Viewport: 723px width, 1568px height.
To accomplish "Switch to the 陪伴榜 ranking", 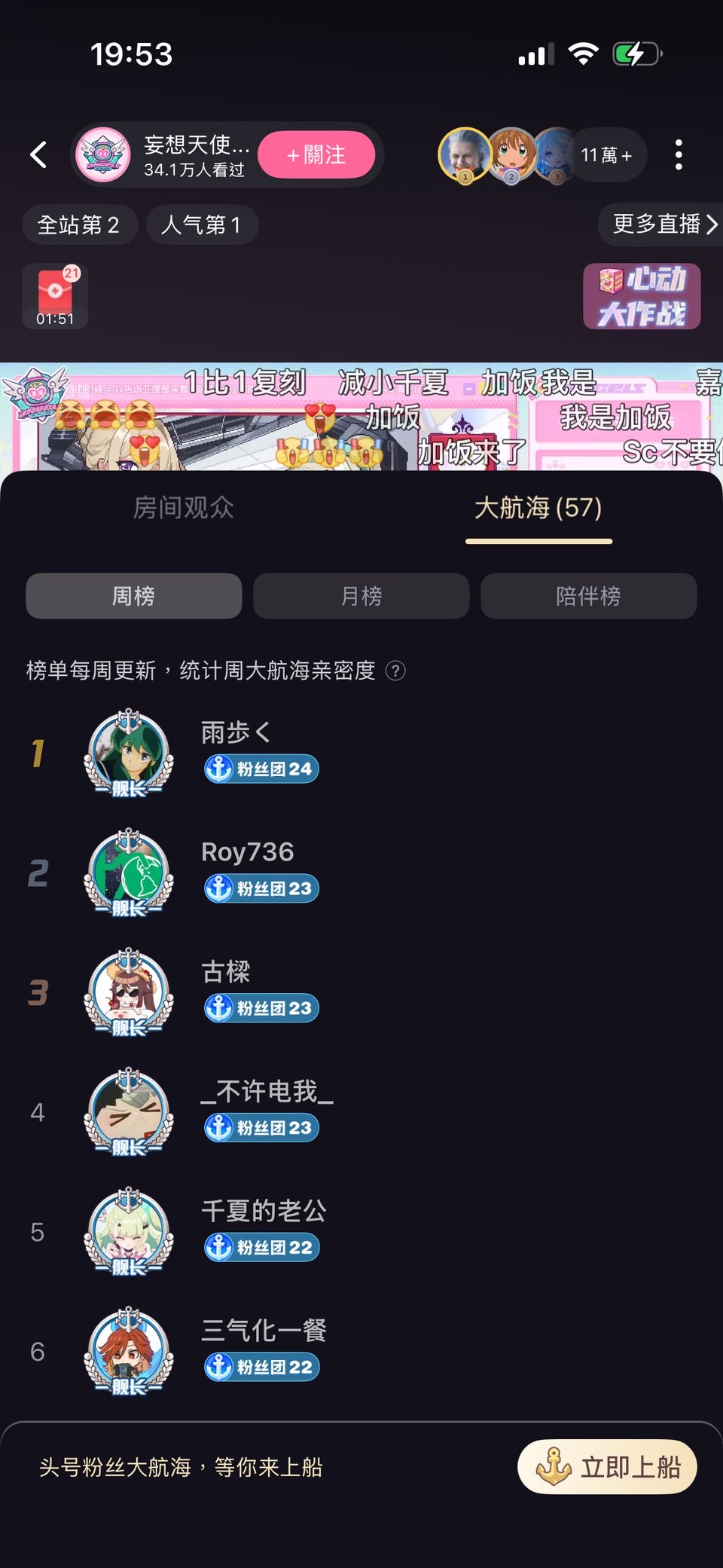I will (588, 596).
